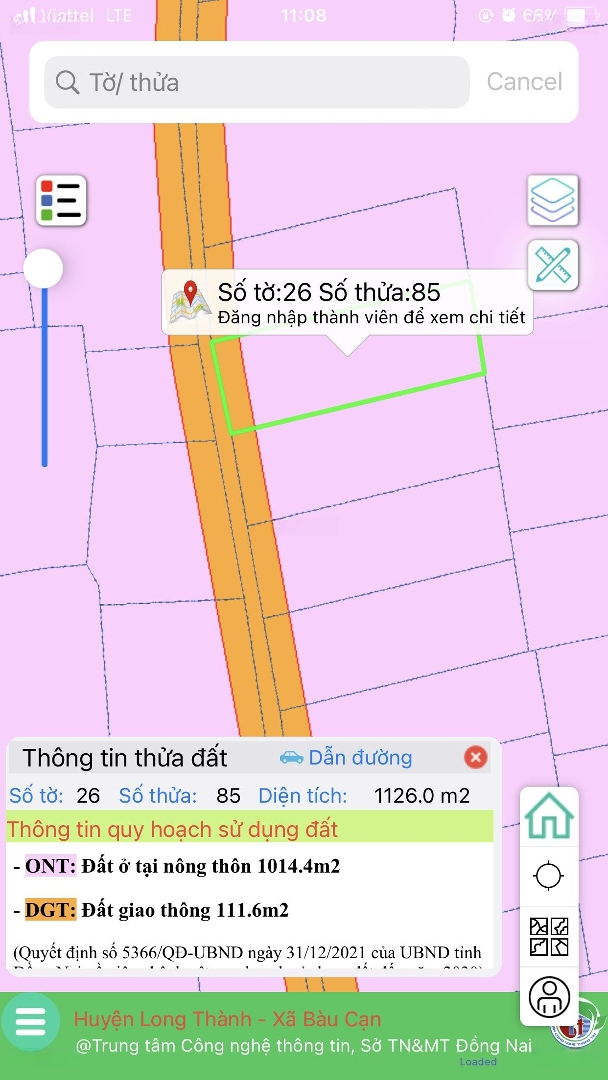
Task: Go to home map view
Action: point(549,817)
